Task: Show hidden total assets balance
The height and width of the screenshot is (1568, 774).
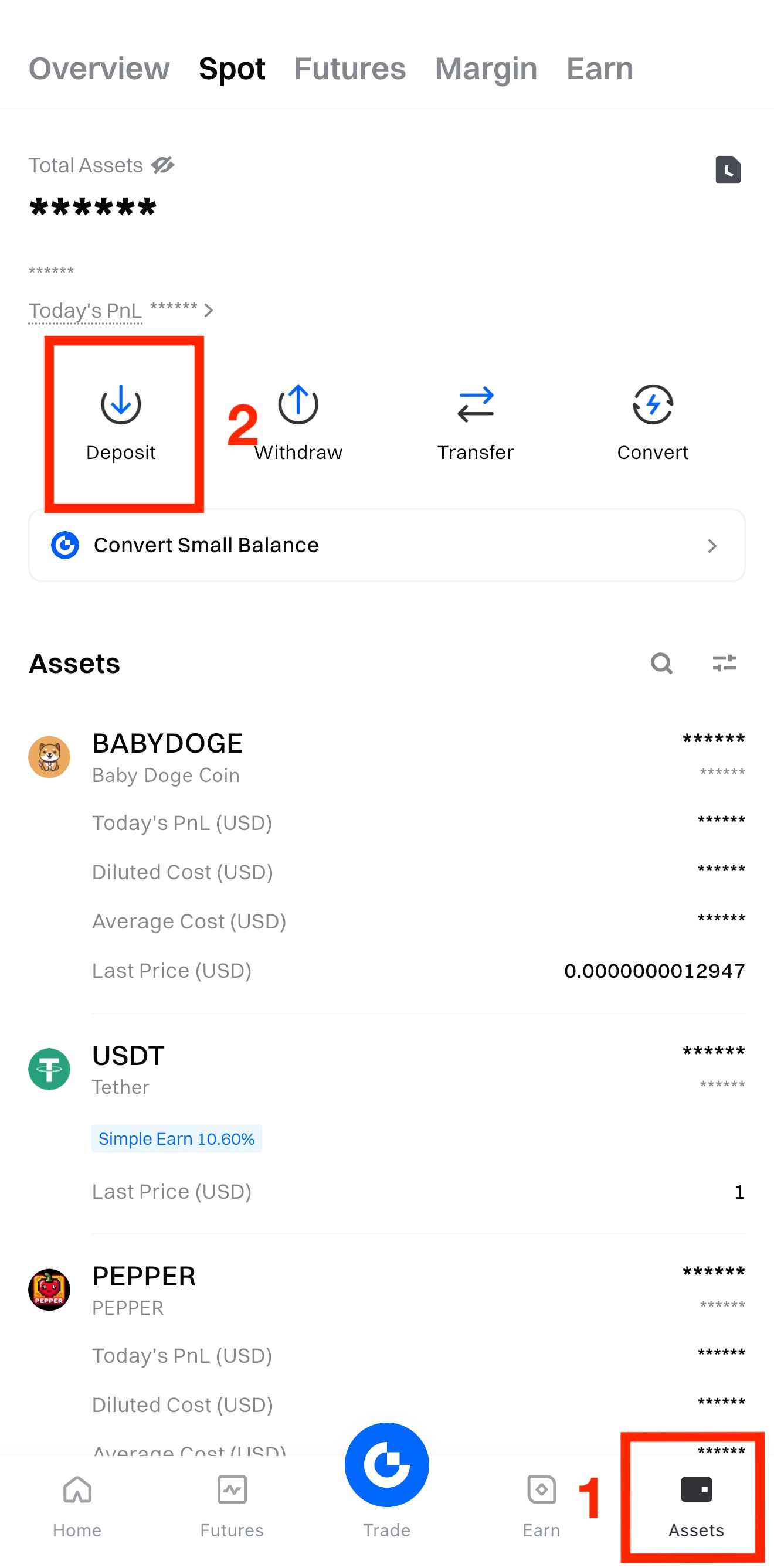Action: 162,165
